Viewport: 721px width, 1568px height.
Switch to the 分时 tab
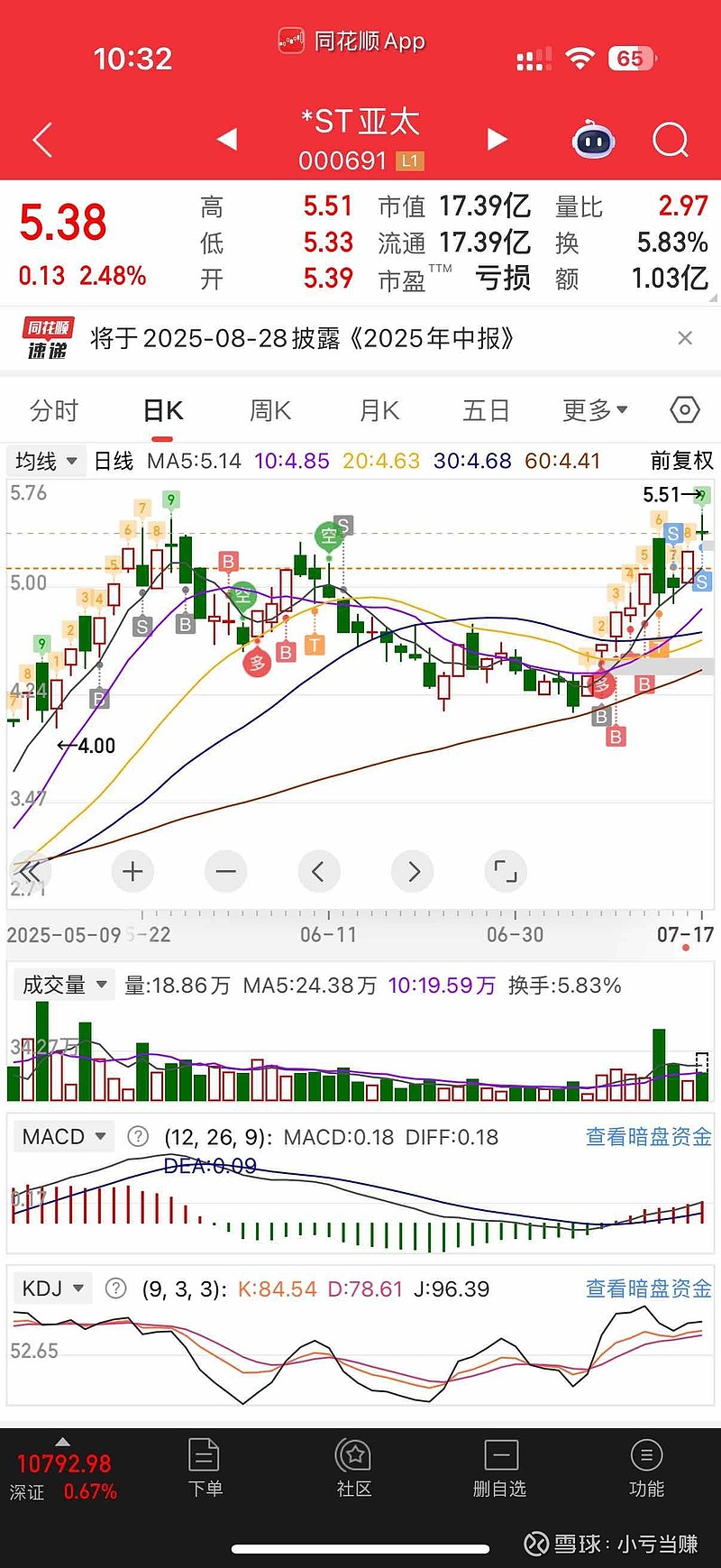coord(56,410)
